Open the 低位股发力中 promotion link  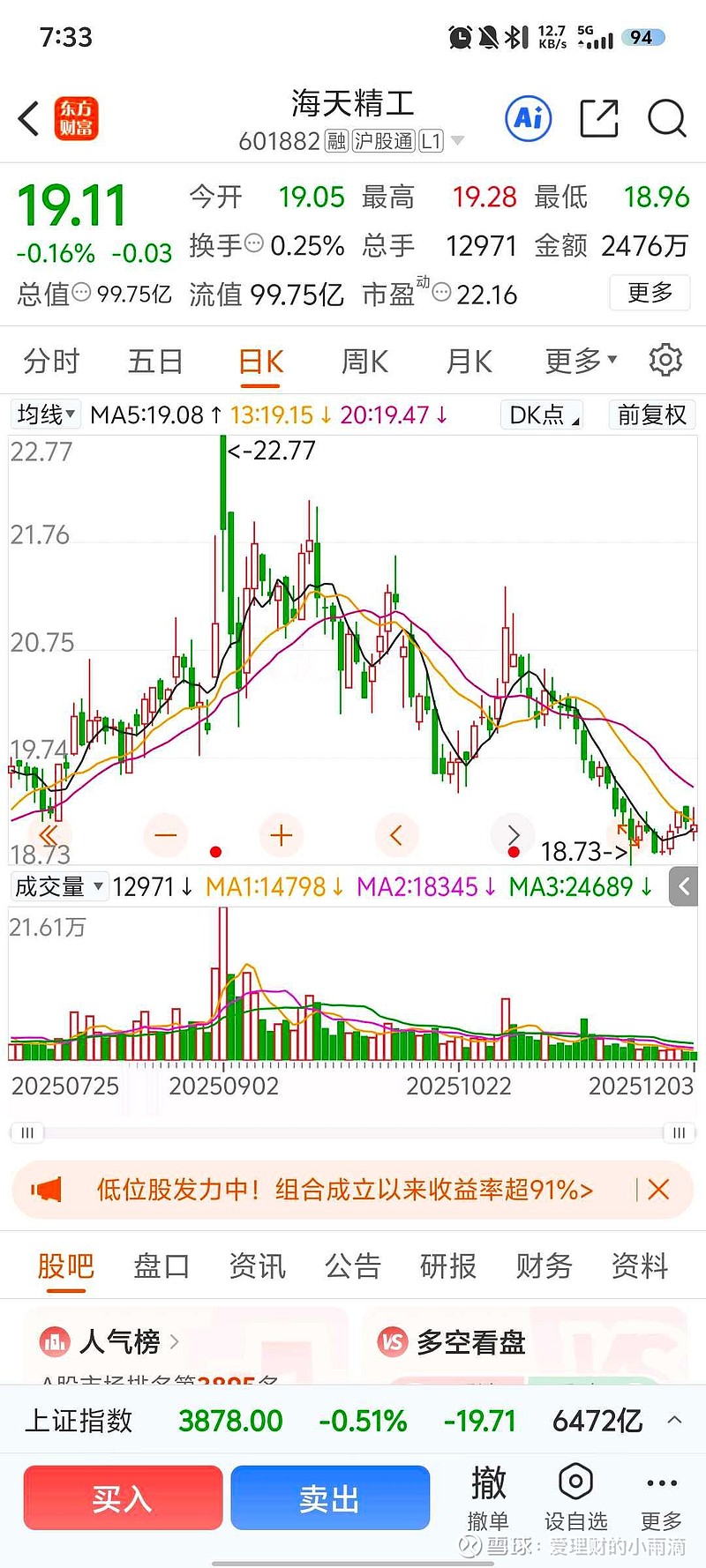pyautogui.click(x=344, y=1189)
